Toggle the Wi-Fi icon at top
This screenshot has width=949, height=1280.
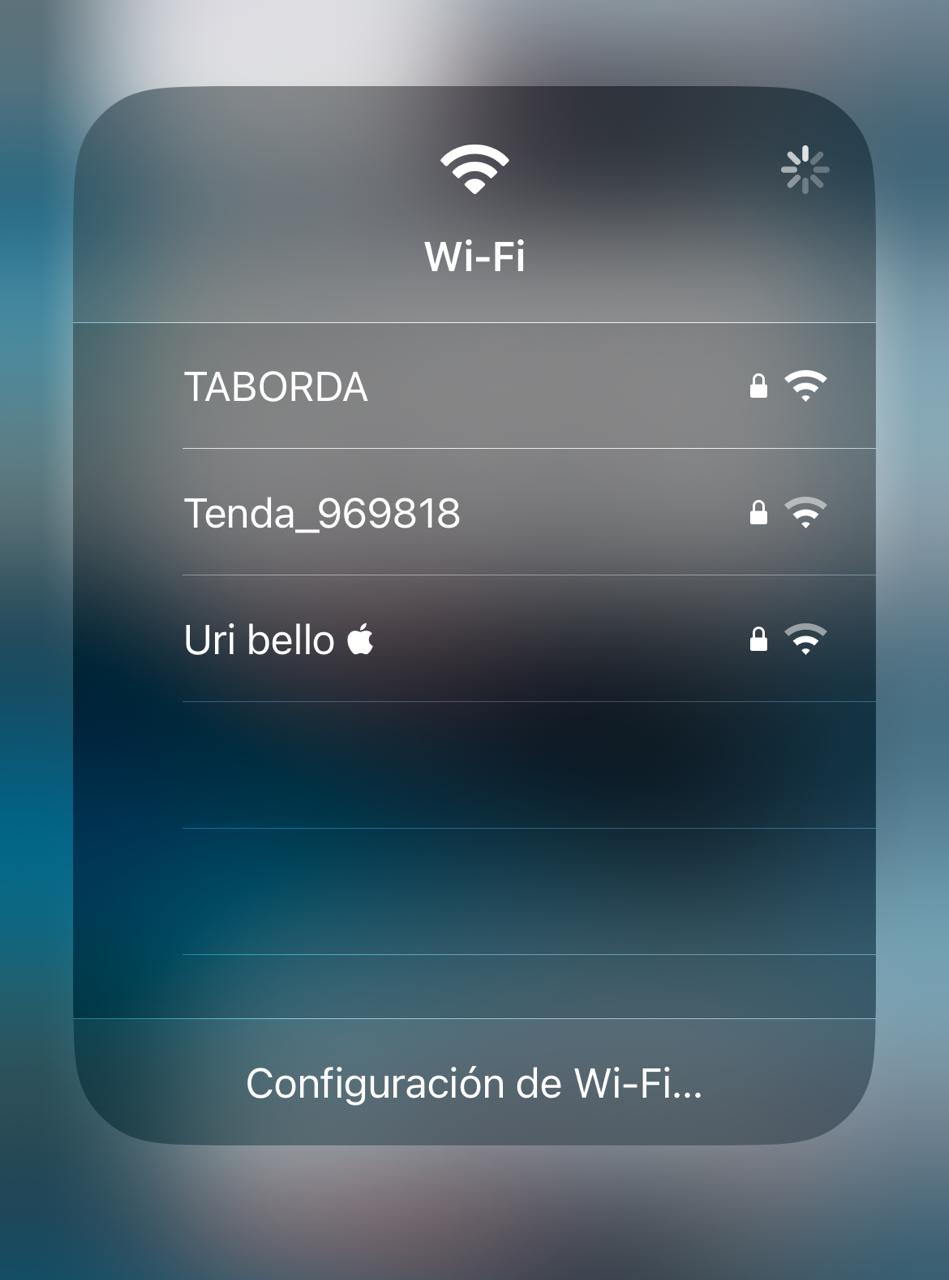[474, 170]
